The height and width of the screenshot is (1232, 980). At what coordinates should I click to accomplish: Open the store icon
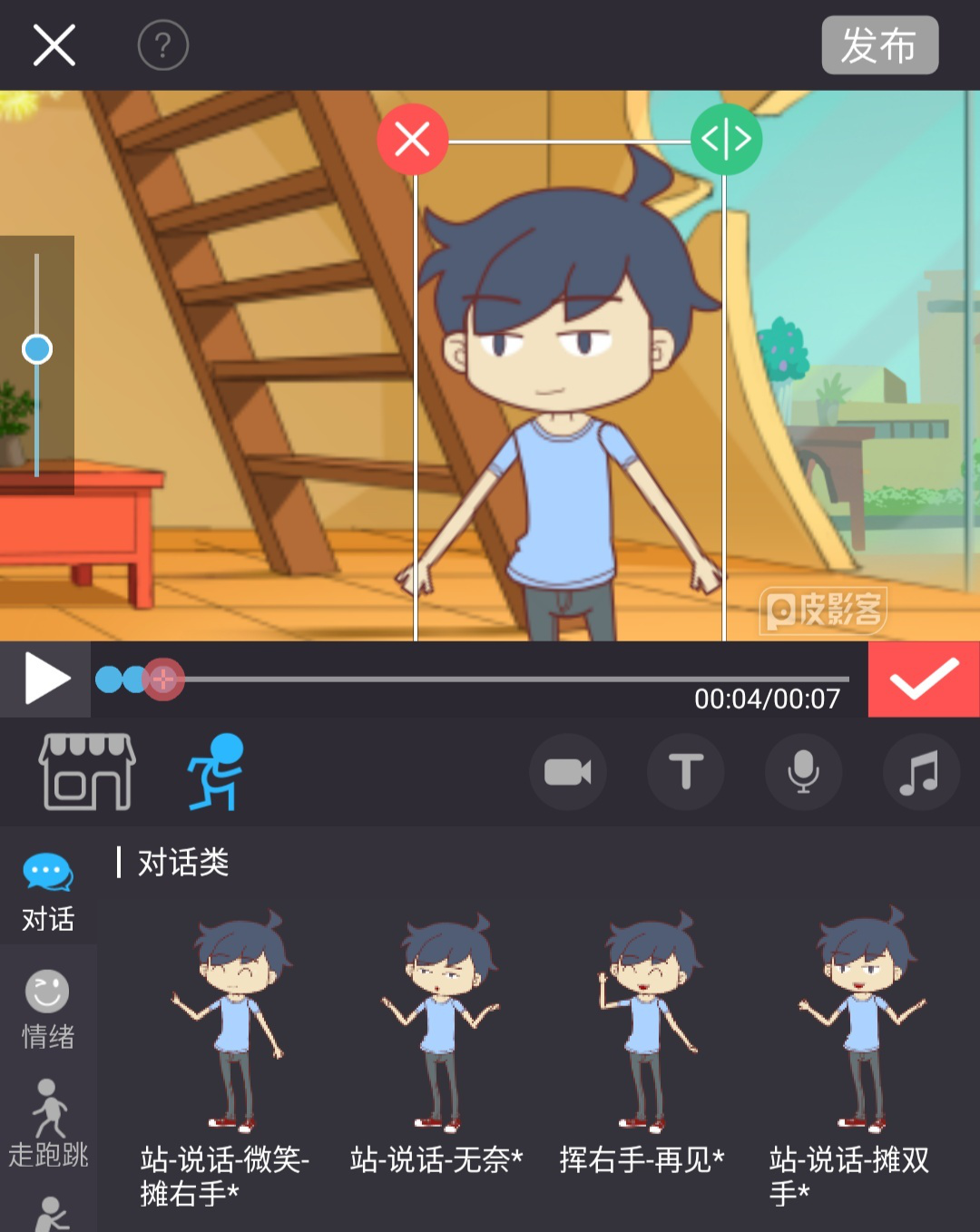pyautogui.click(x=87, y=772)
